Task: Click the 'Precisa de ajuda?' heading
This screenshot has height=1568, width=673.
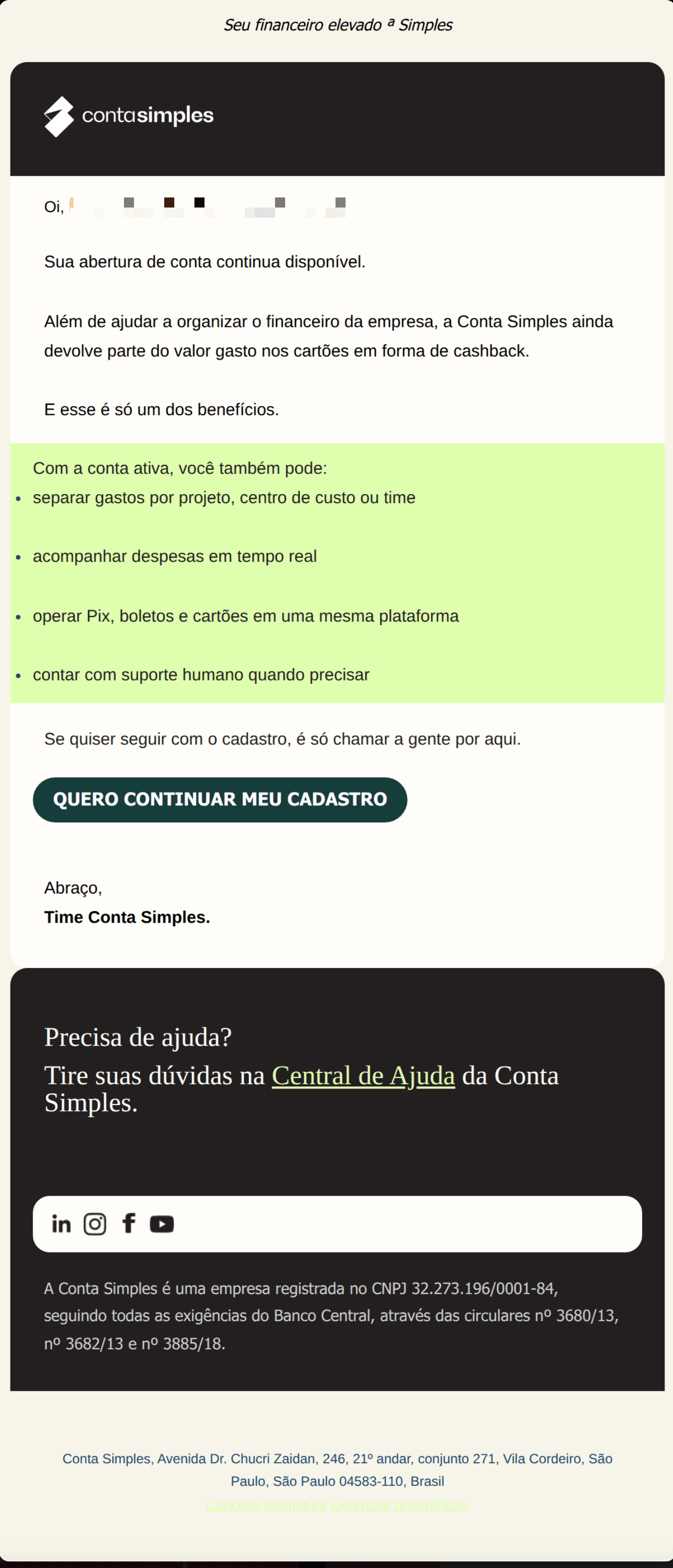Action: pos(138,1037)
